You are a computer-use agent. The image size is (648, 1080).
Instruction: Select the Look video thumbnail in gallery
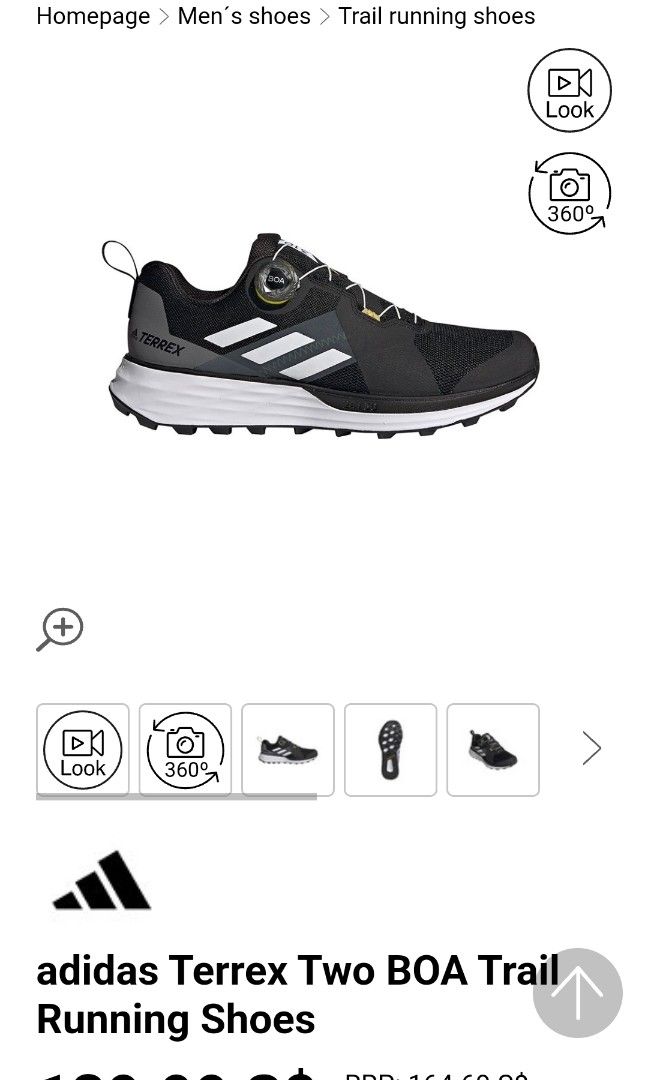click(83, 750)
